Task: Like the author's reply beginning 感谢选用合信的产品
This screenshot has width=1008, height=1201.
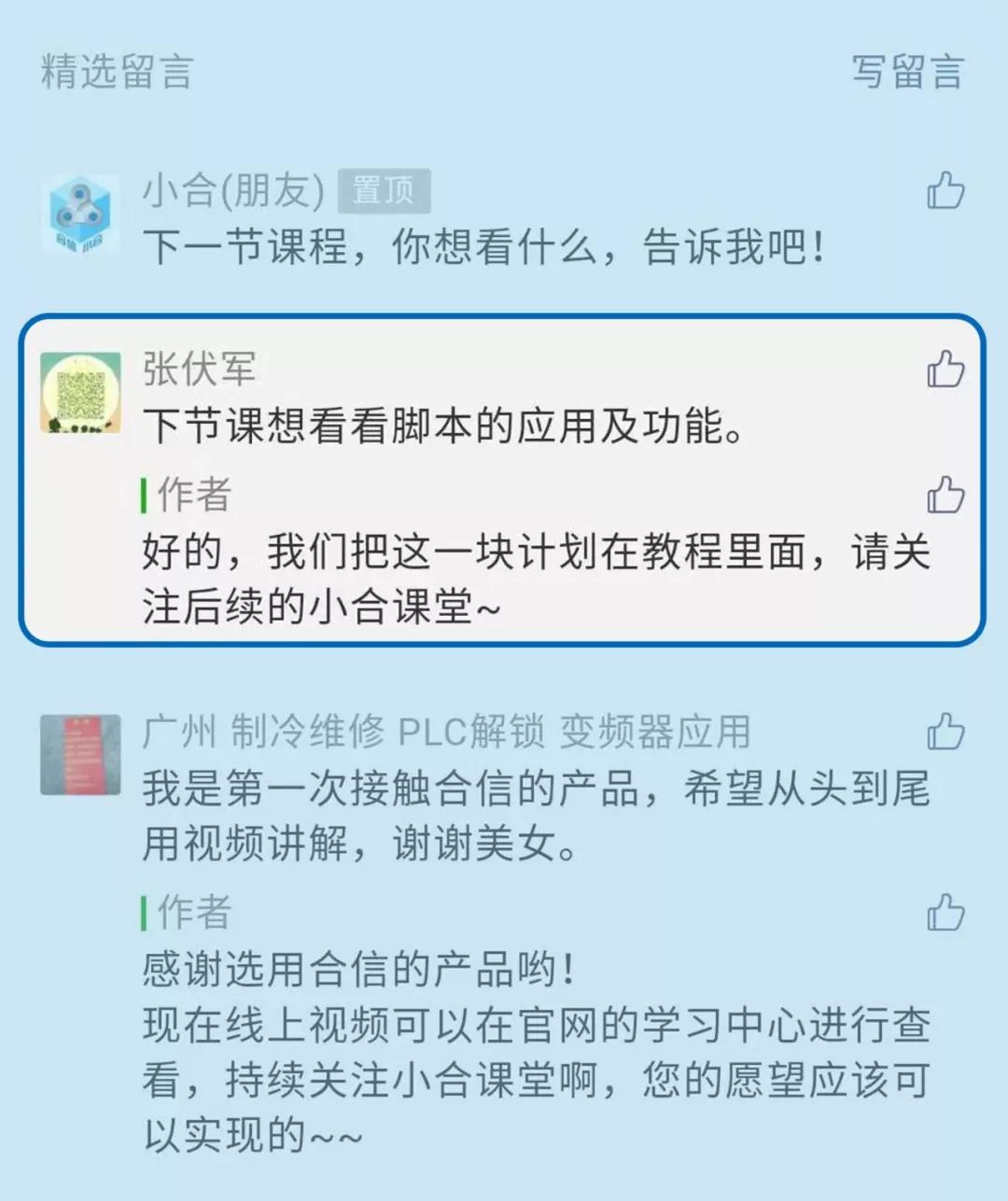Action: coord(945,912)
